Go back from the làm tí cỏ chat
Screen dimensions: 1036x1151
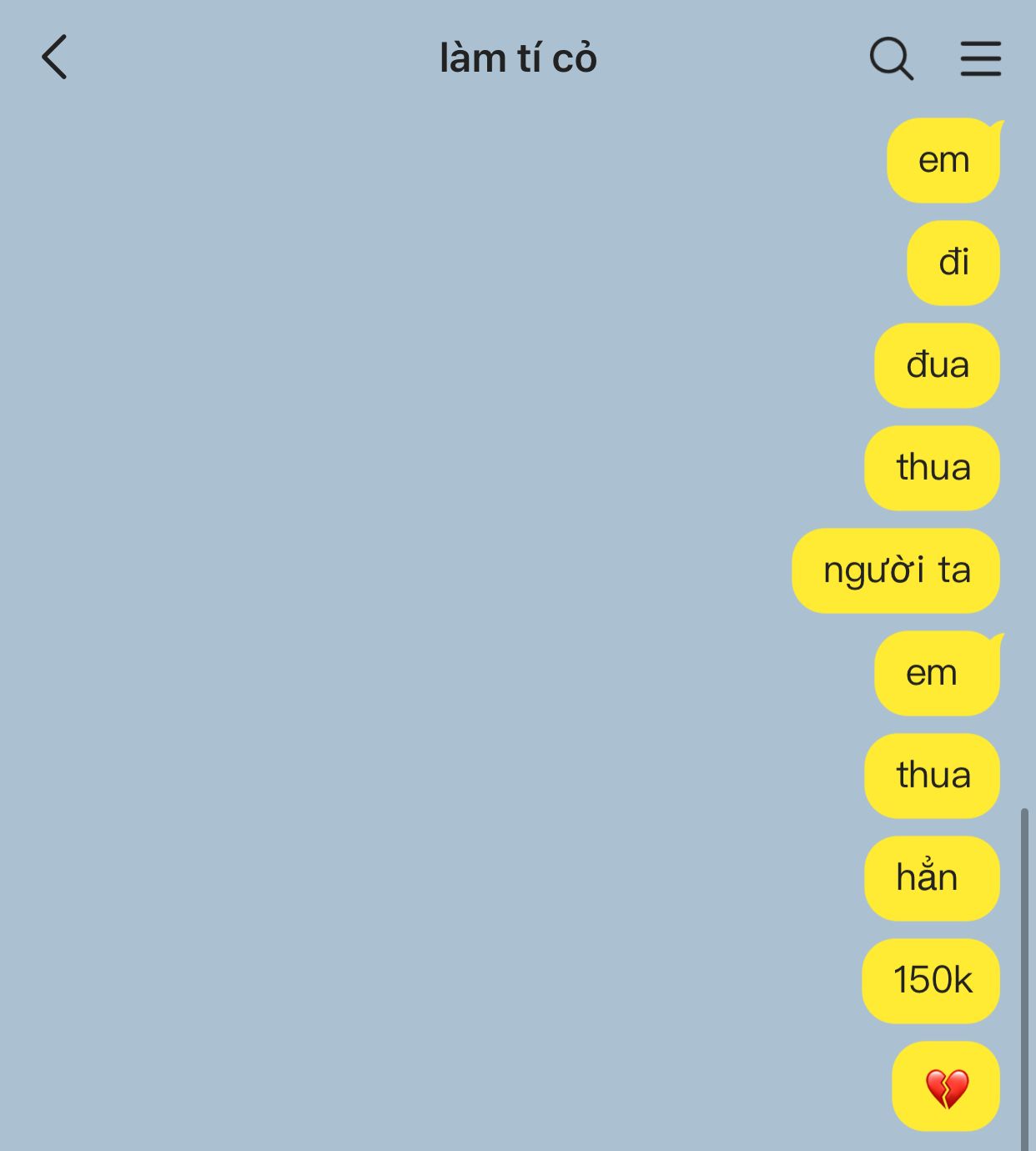coord(54,58)
